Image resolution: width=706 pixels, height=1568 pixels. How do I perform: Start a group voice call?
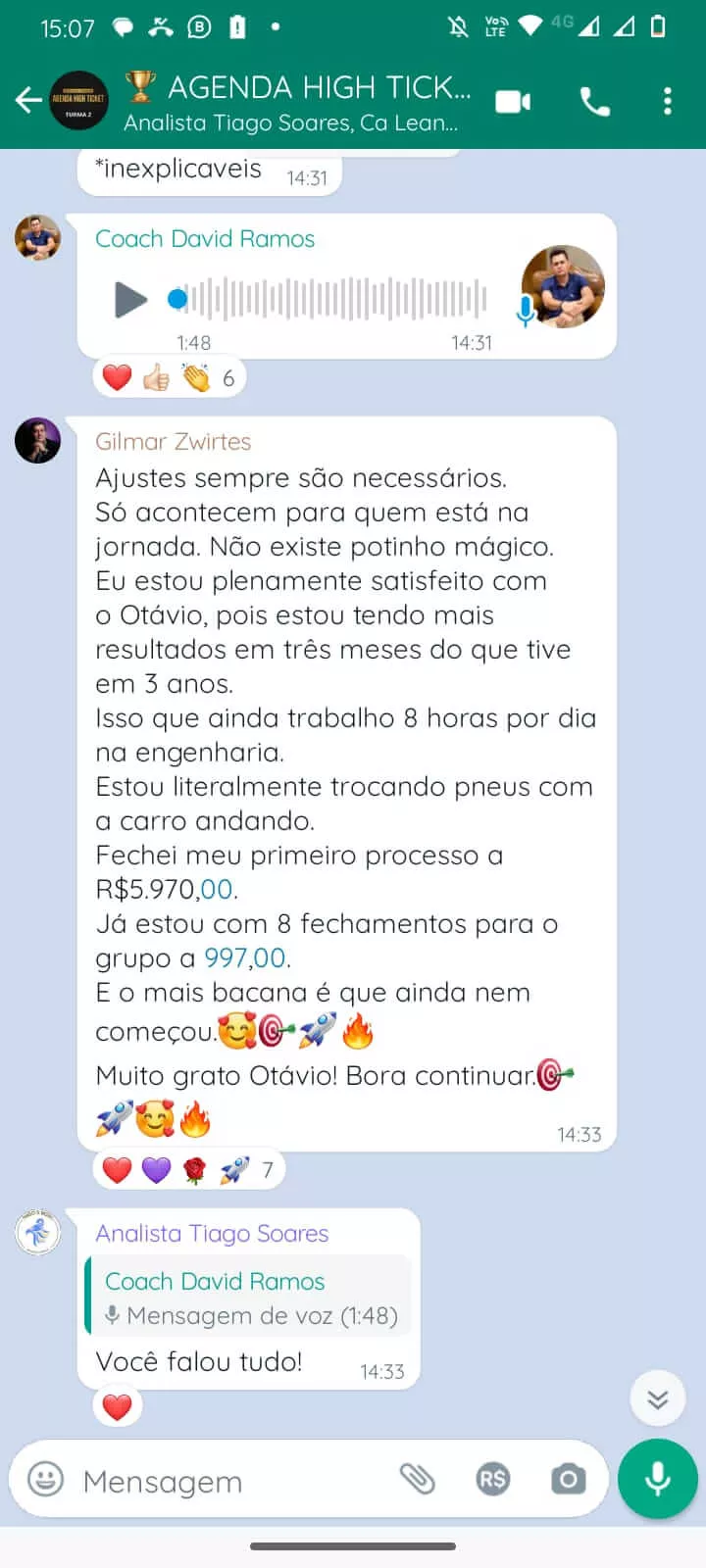click(594, 101)
